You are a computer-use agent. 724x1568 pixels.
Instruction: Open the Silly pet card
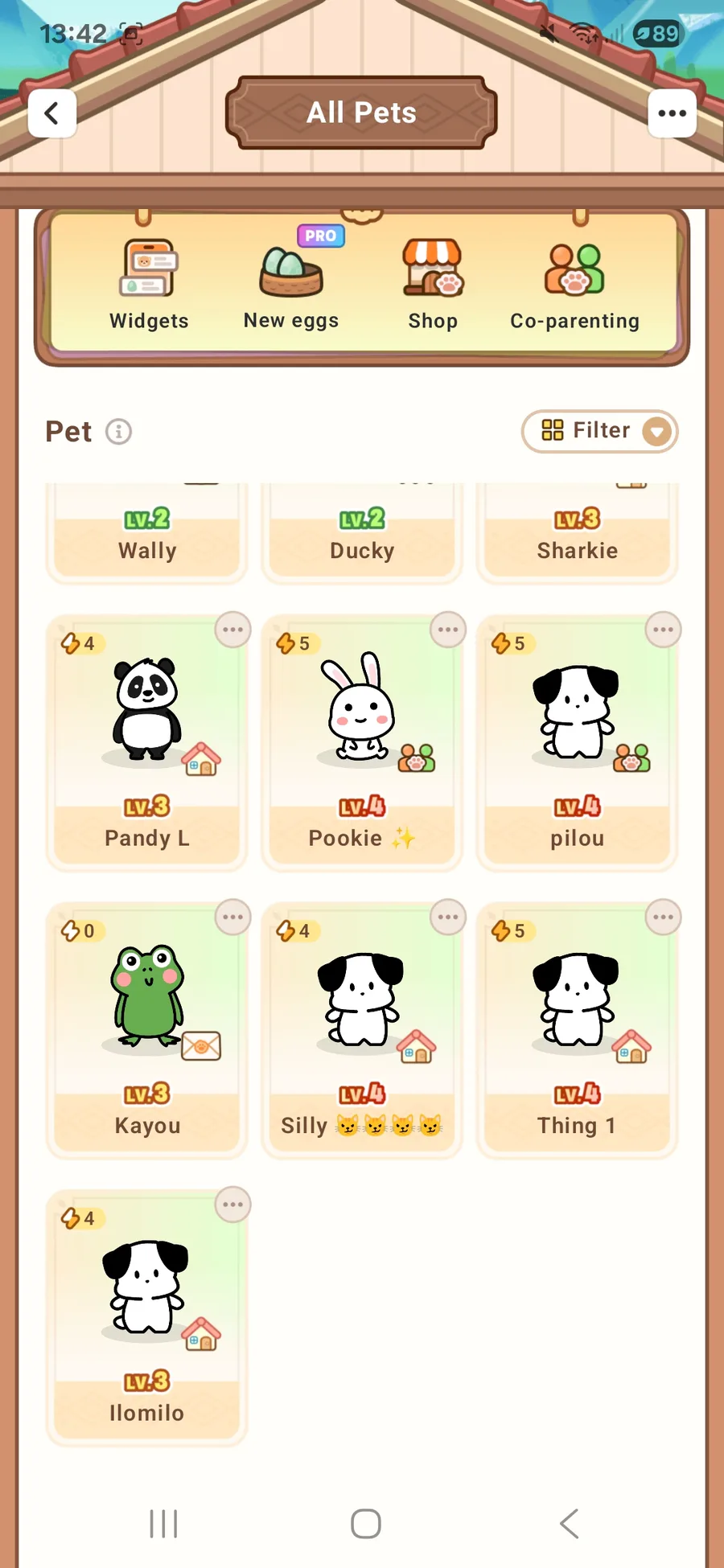click(x=362, y=1031)
